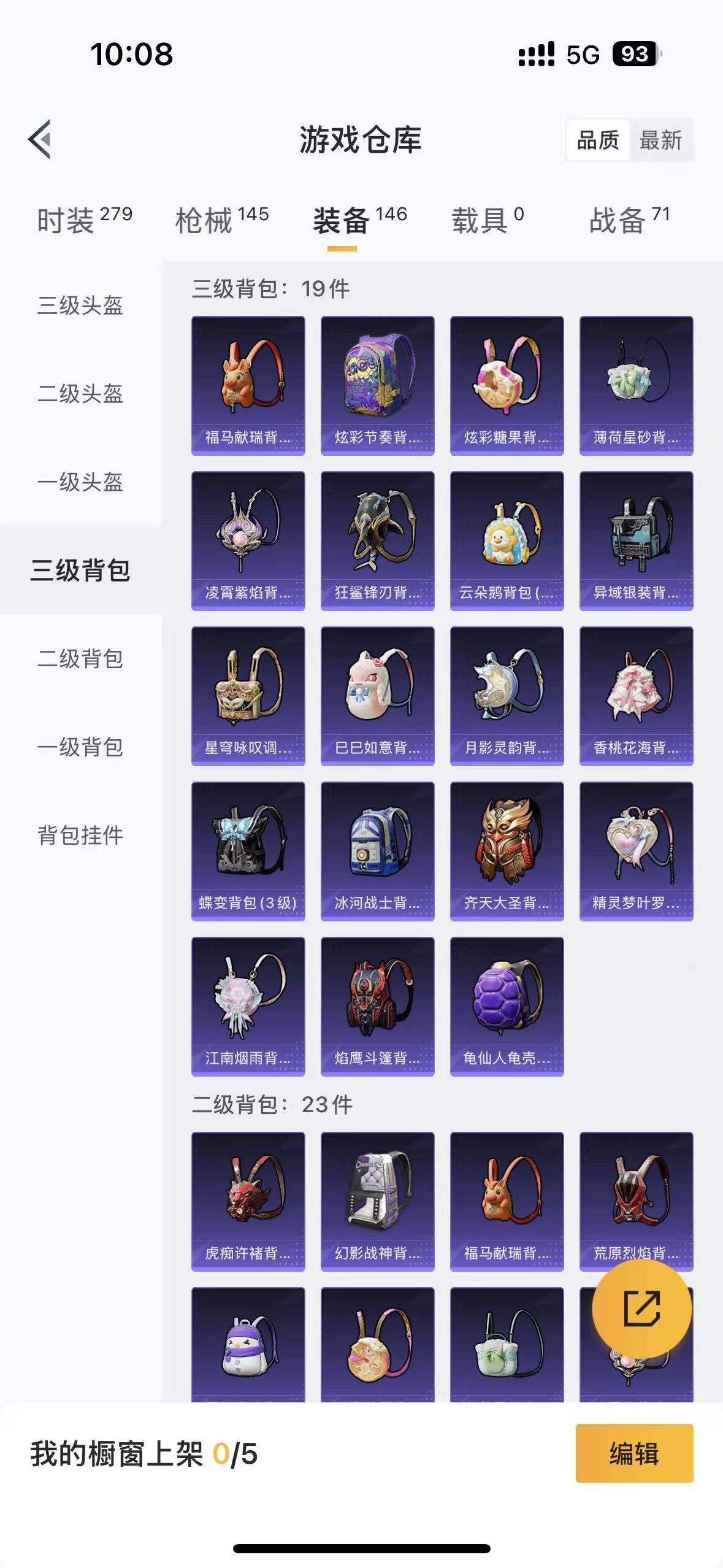
Task: Tap the back arrow to leave 游戏仓库
Action: point(40,140)
